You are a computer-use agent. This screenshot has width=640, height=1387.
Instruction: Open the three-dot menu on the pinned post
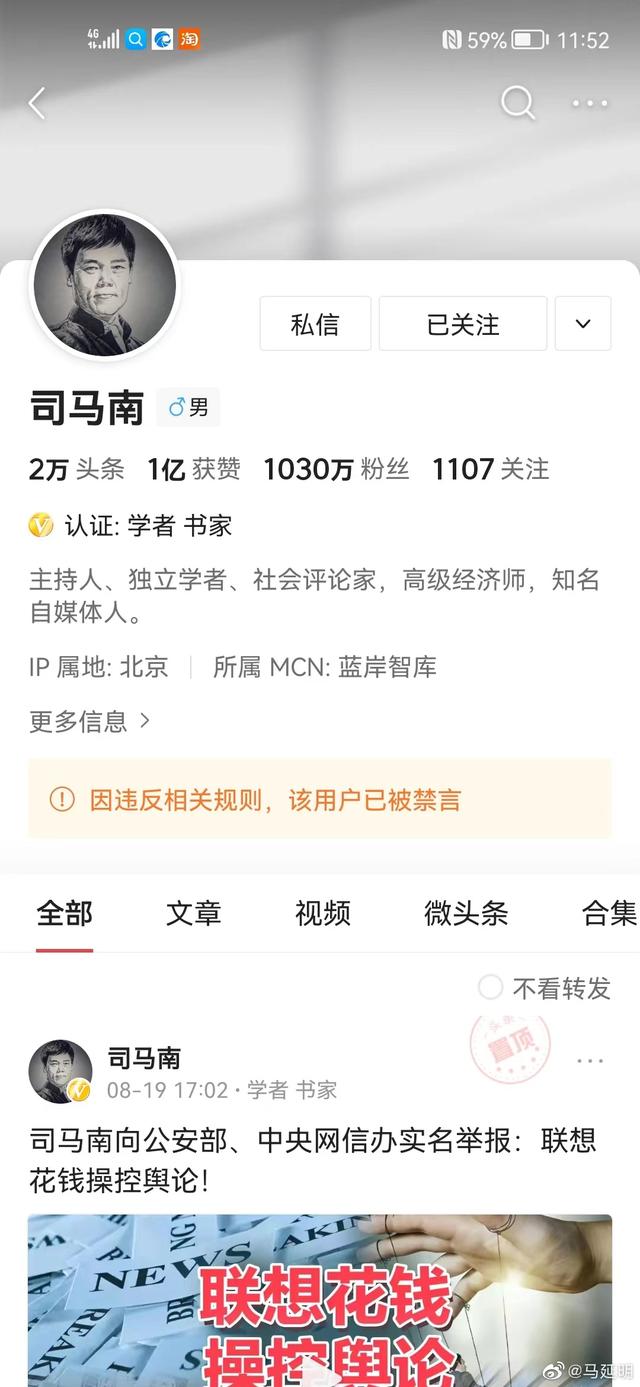[x=590, y=1061]
